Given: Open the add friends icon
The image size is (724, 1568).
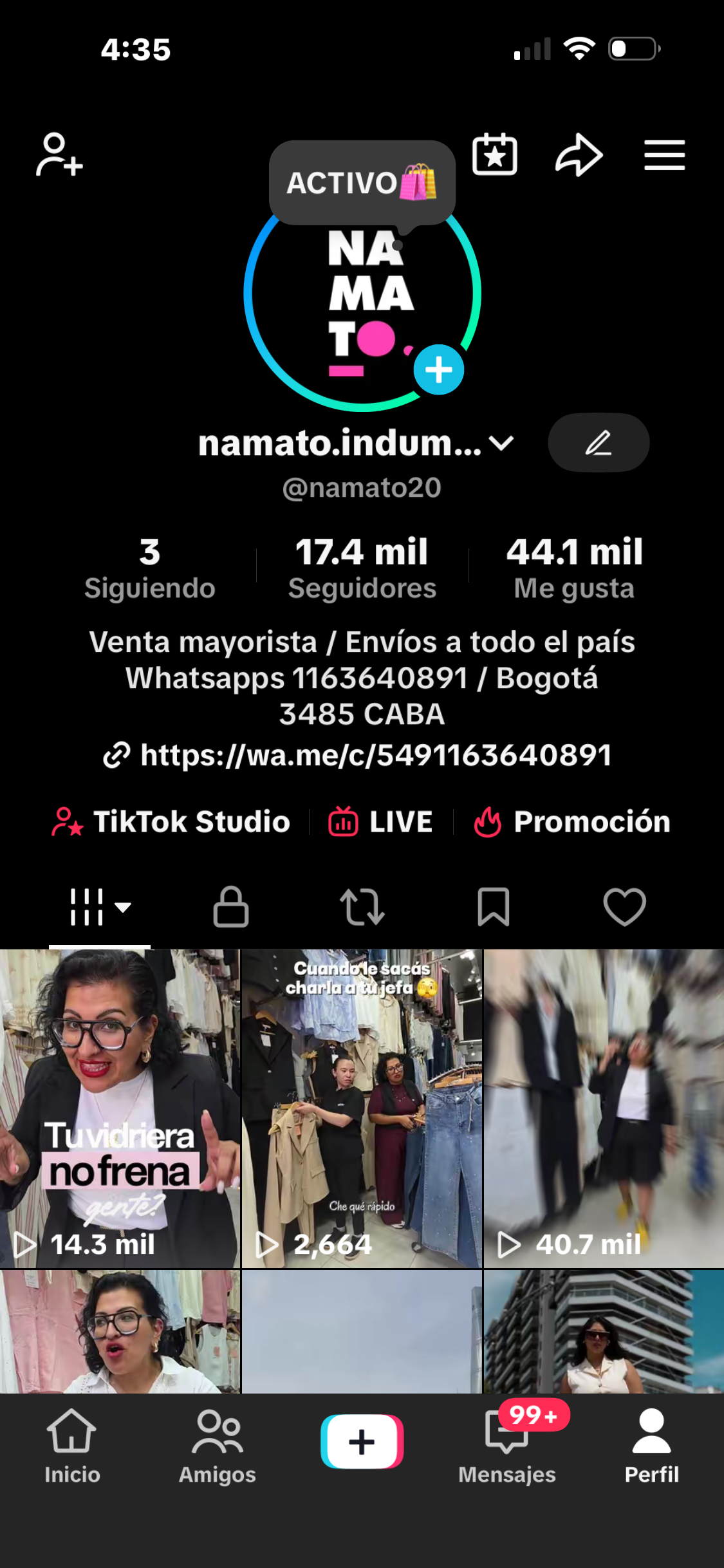Looking at the screenshot, I should 59,155.
